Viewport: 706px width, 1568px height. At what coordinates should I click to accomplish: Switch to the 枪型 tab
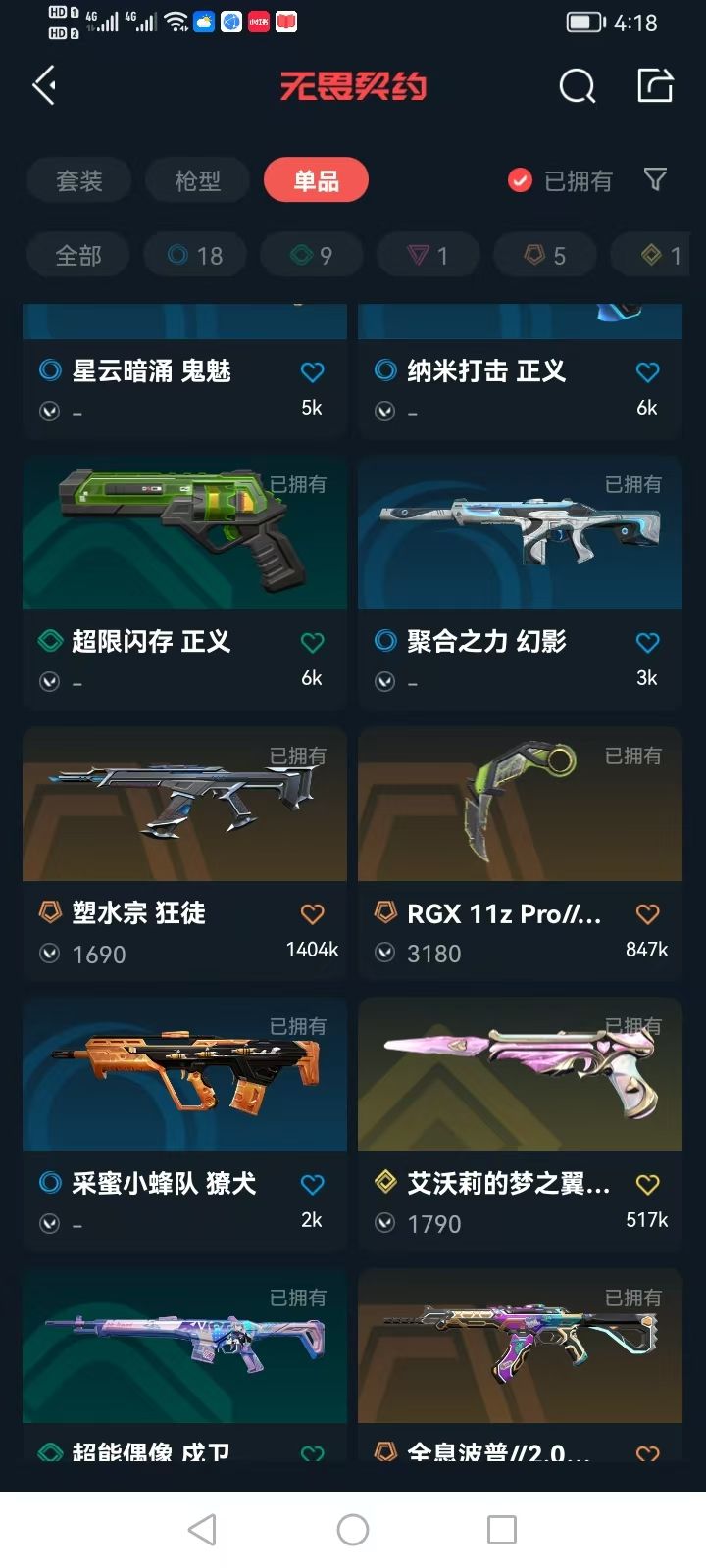coord(197,180)
